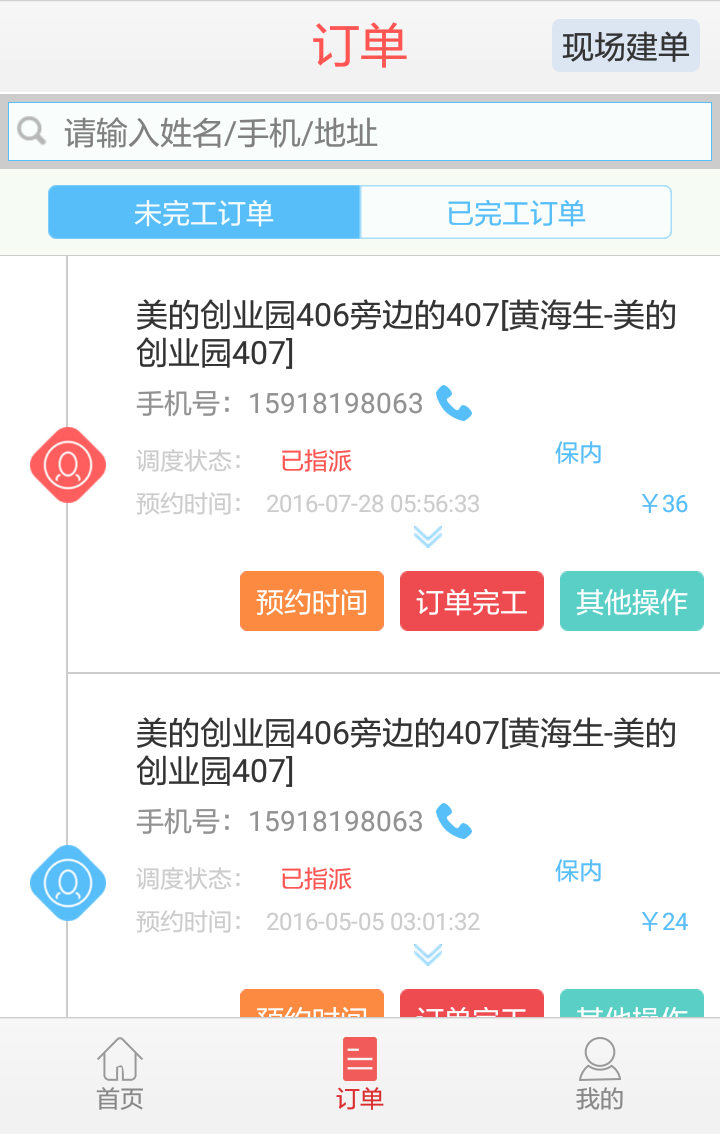Tap 其他操作 on the first order

(631, 601)
